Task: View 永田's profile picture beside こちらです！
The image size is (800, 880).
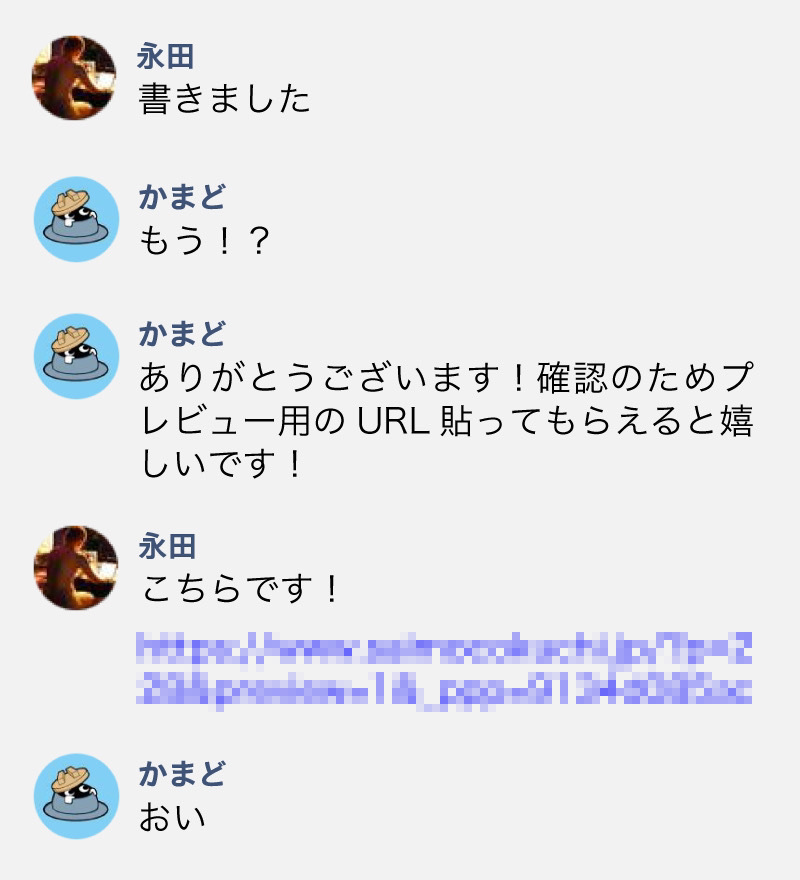Action: coord(76,567)
